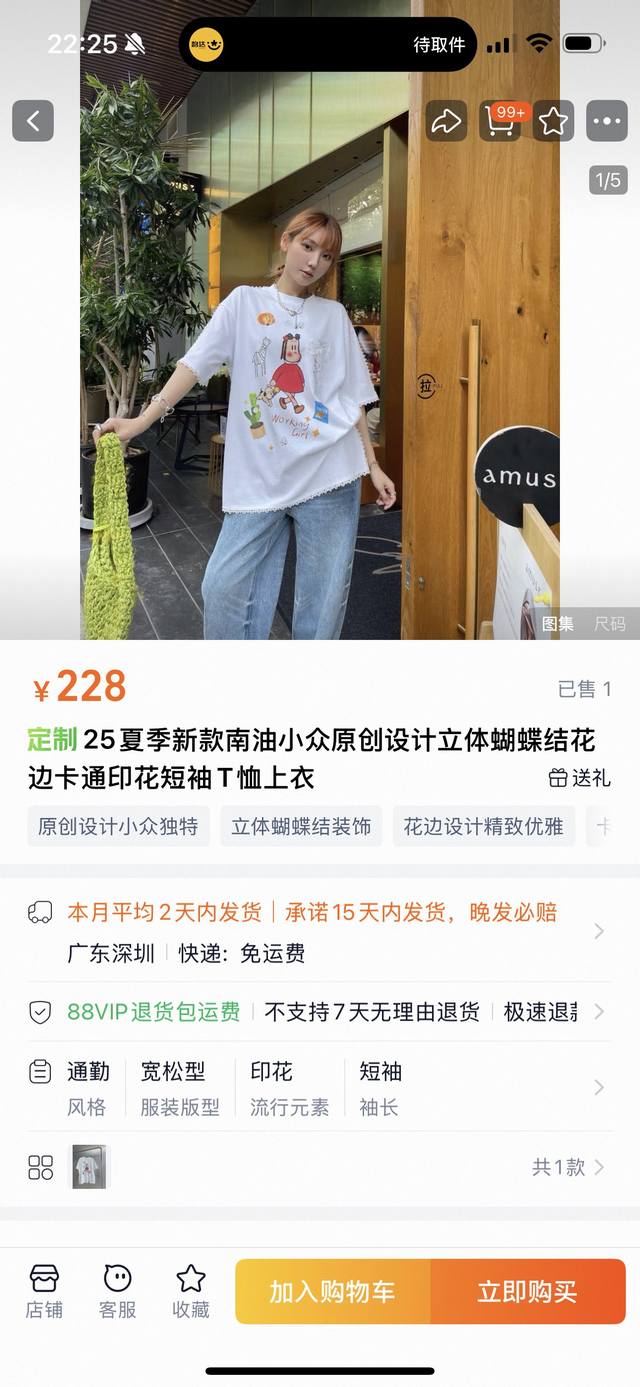Contact 客服 customer service
Viewport: 640px width, 1387px height.
coord(117,1290)
